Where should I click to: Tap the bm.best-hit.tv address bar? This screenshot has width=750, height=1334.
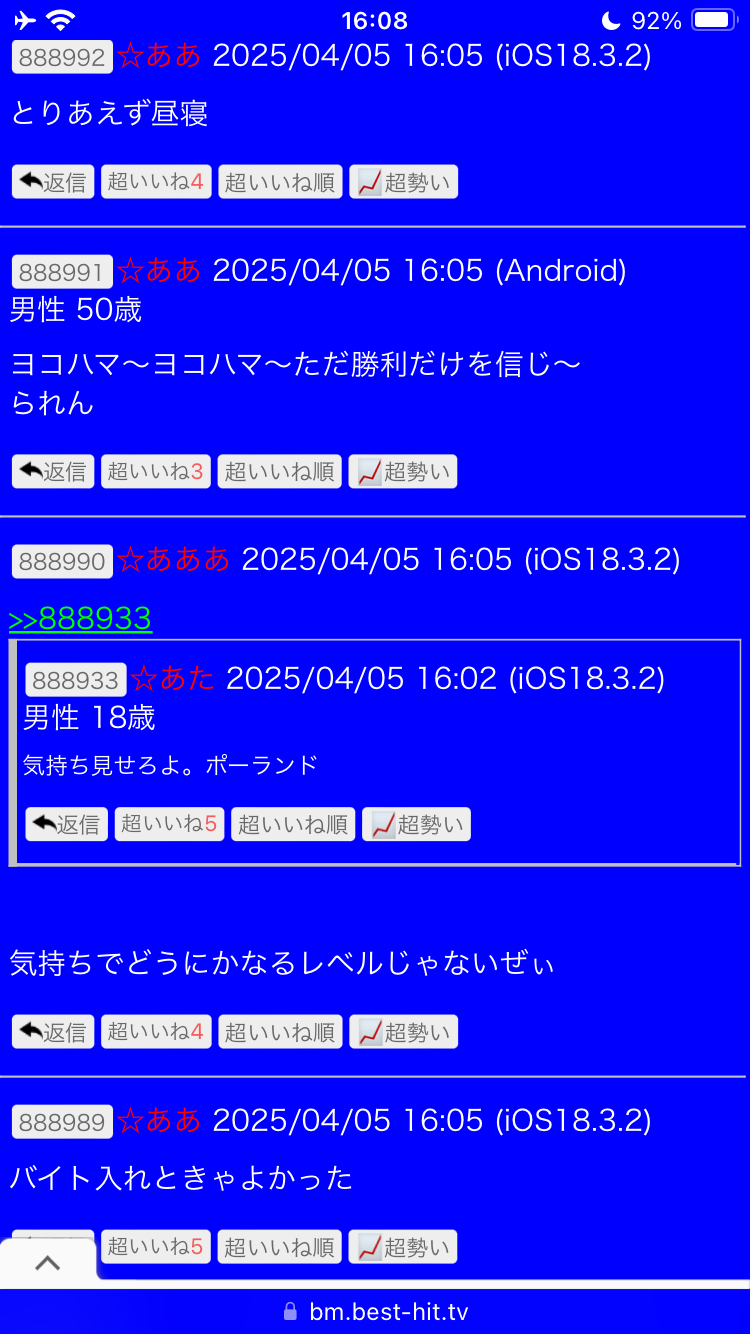375,1312
